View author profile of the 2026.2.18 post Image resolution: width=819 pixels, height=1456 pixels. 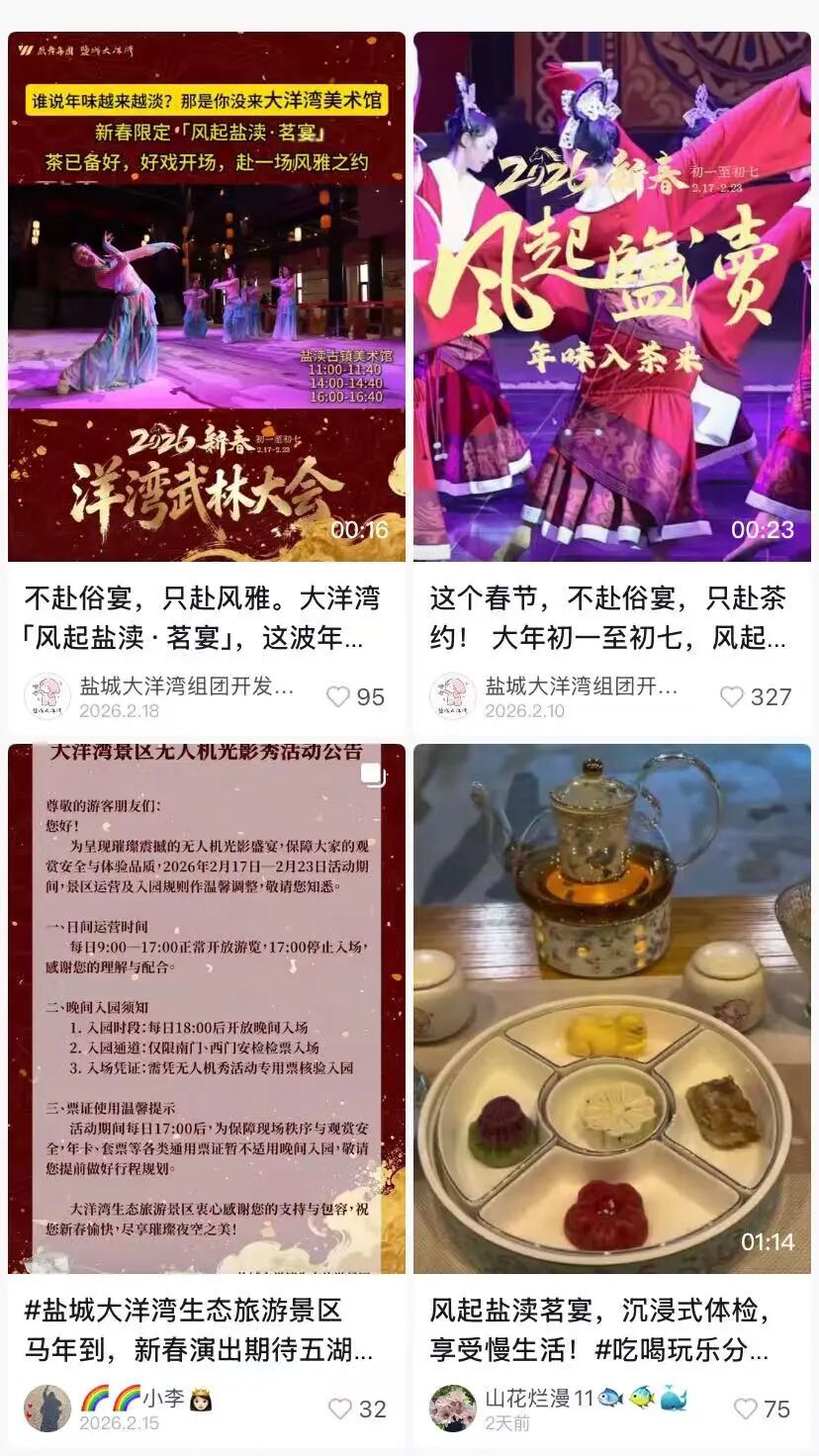[46, 696]
